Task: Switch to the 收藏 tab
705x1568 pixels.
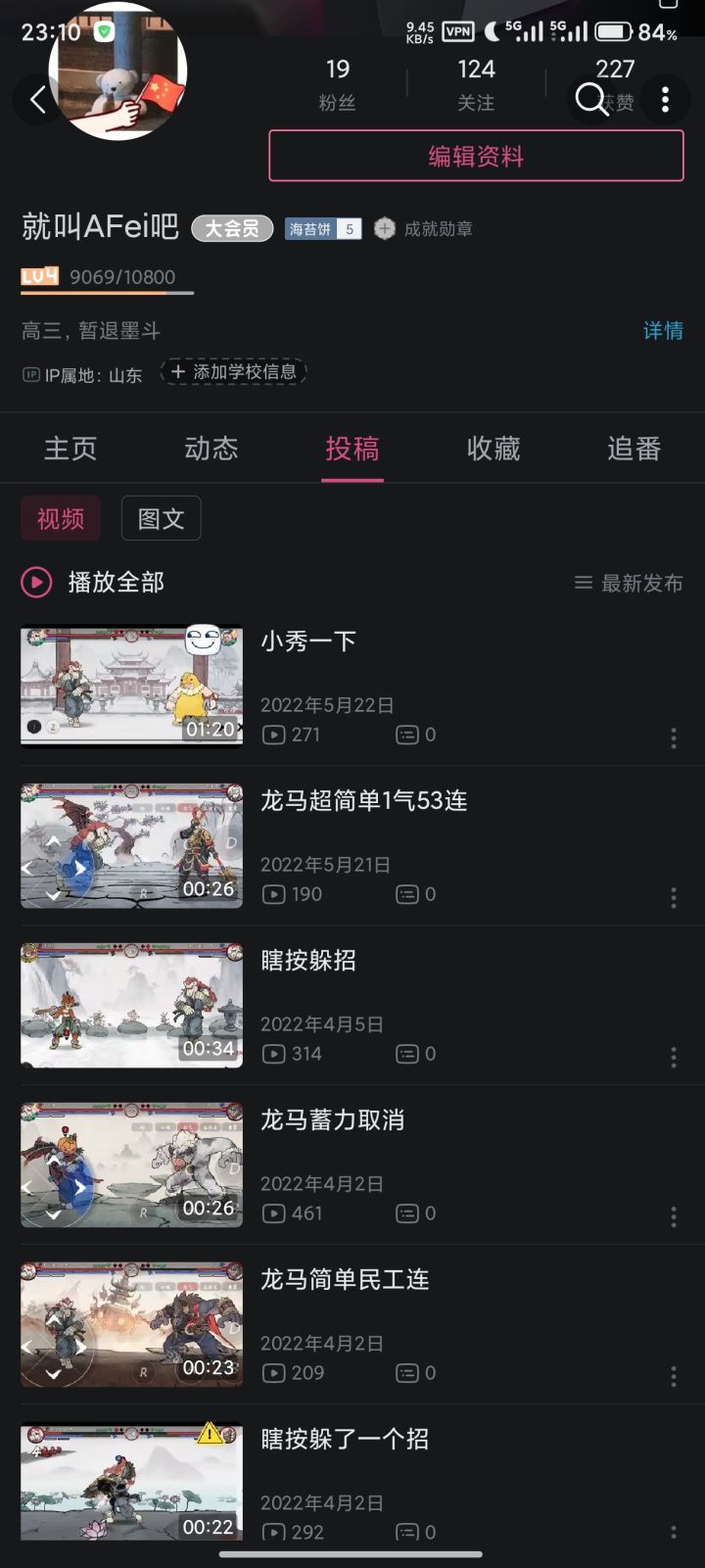Action: 493,449
